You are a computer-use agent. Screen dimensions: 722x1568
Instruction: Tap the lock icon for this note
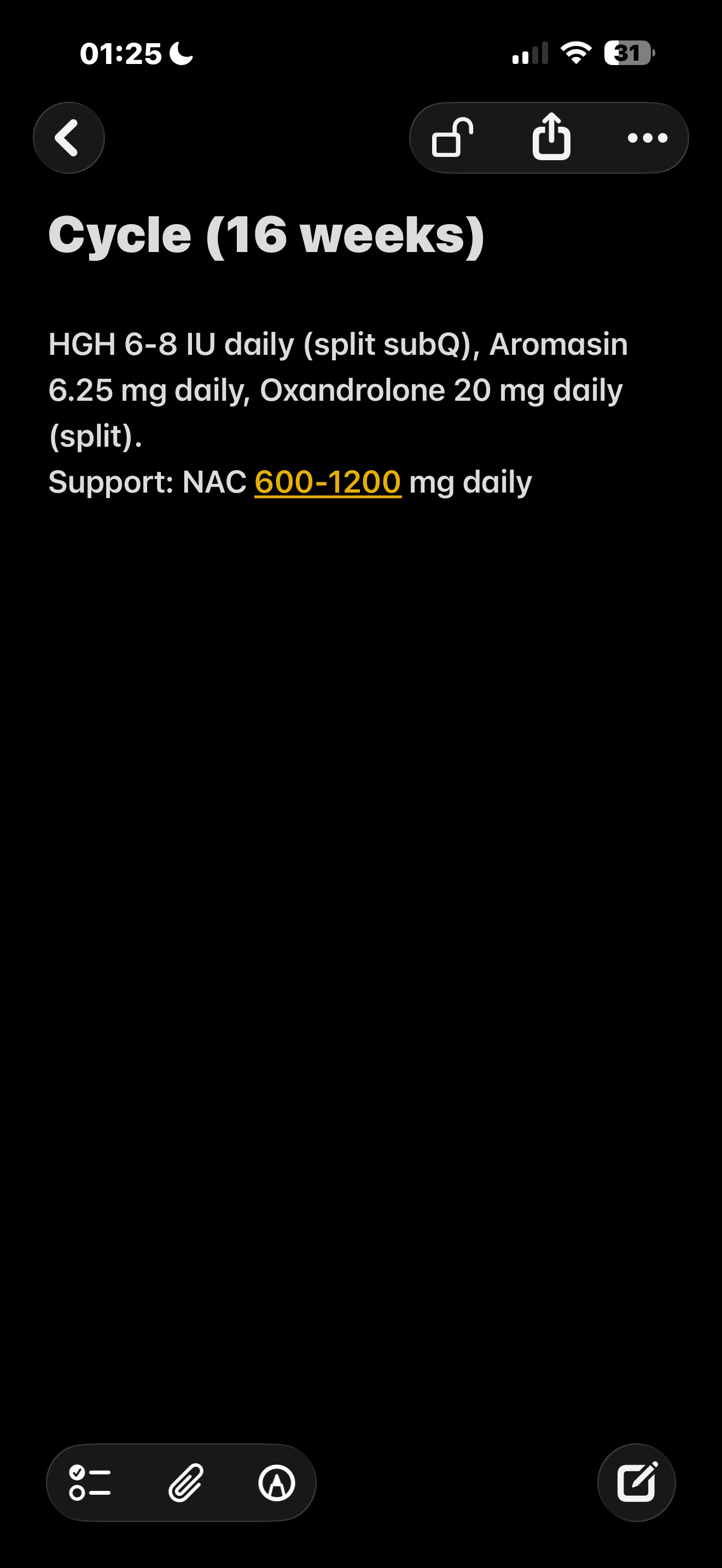pos(452,138)
